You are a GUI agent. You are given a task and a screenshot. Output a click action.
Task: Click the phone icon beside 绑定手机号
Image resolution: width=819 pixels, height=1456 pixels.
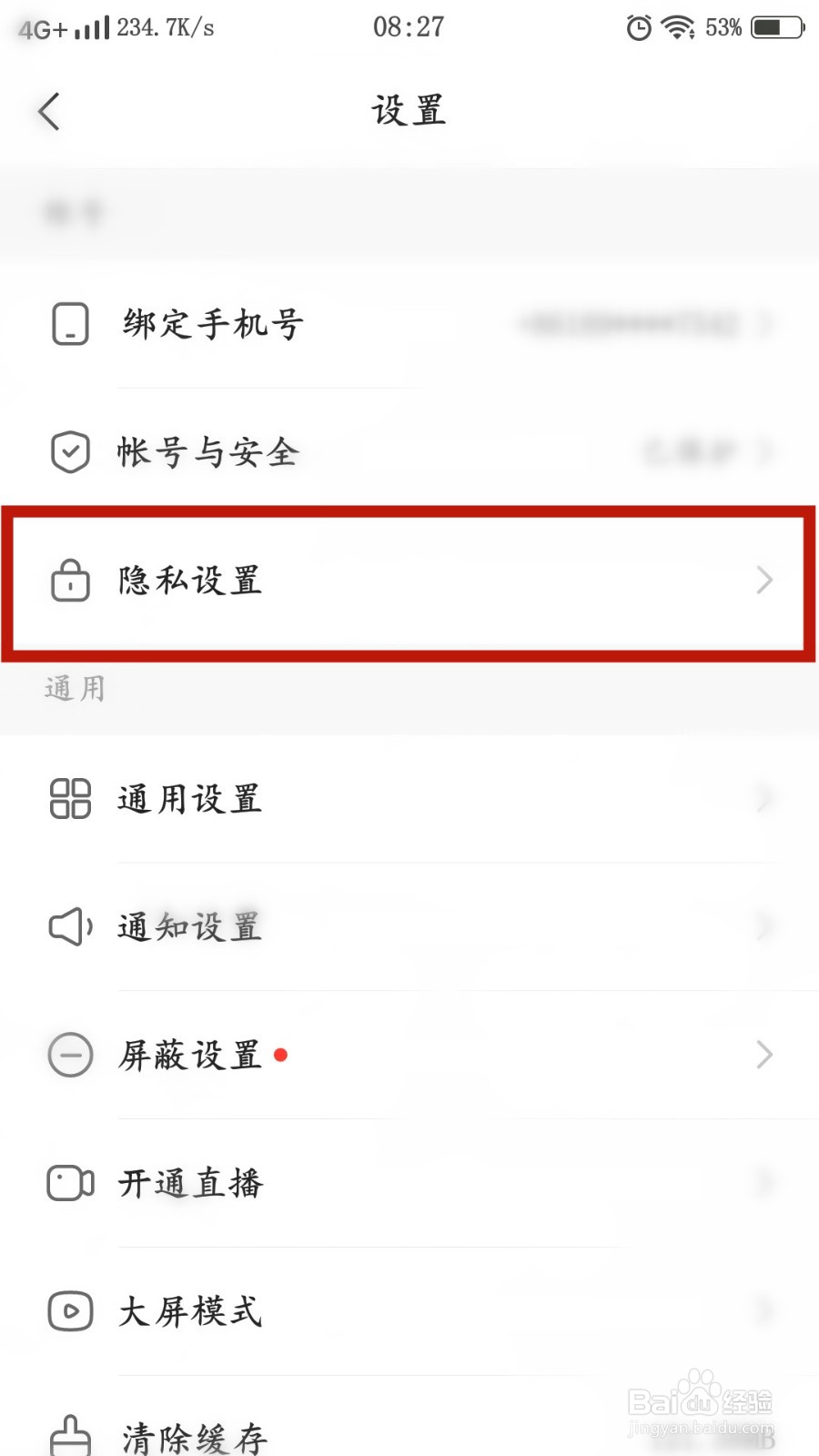point(69,324)
